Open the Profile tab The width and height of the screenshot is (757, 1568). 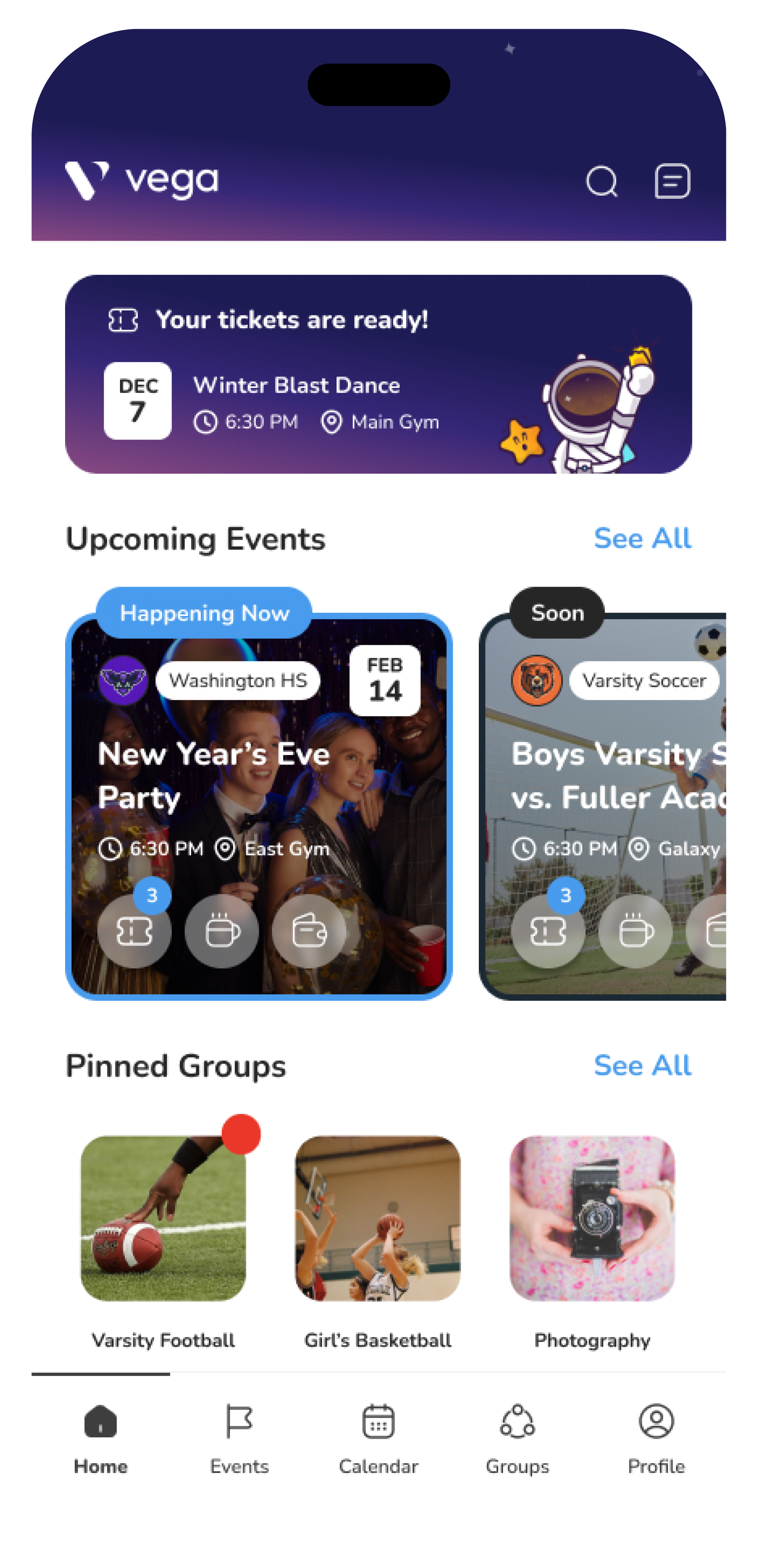(x=656, y=1440)
